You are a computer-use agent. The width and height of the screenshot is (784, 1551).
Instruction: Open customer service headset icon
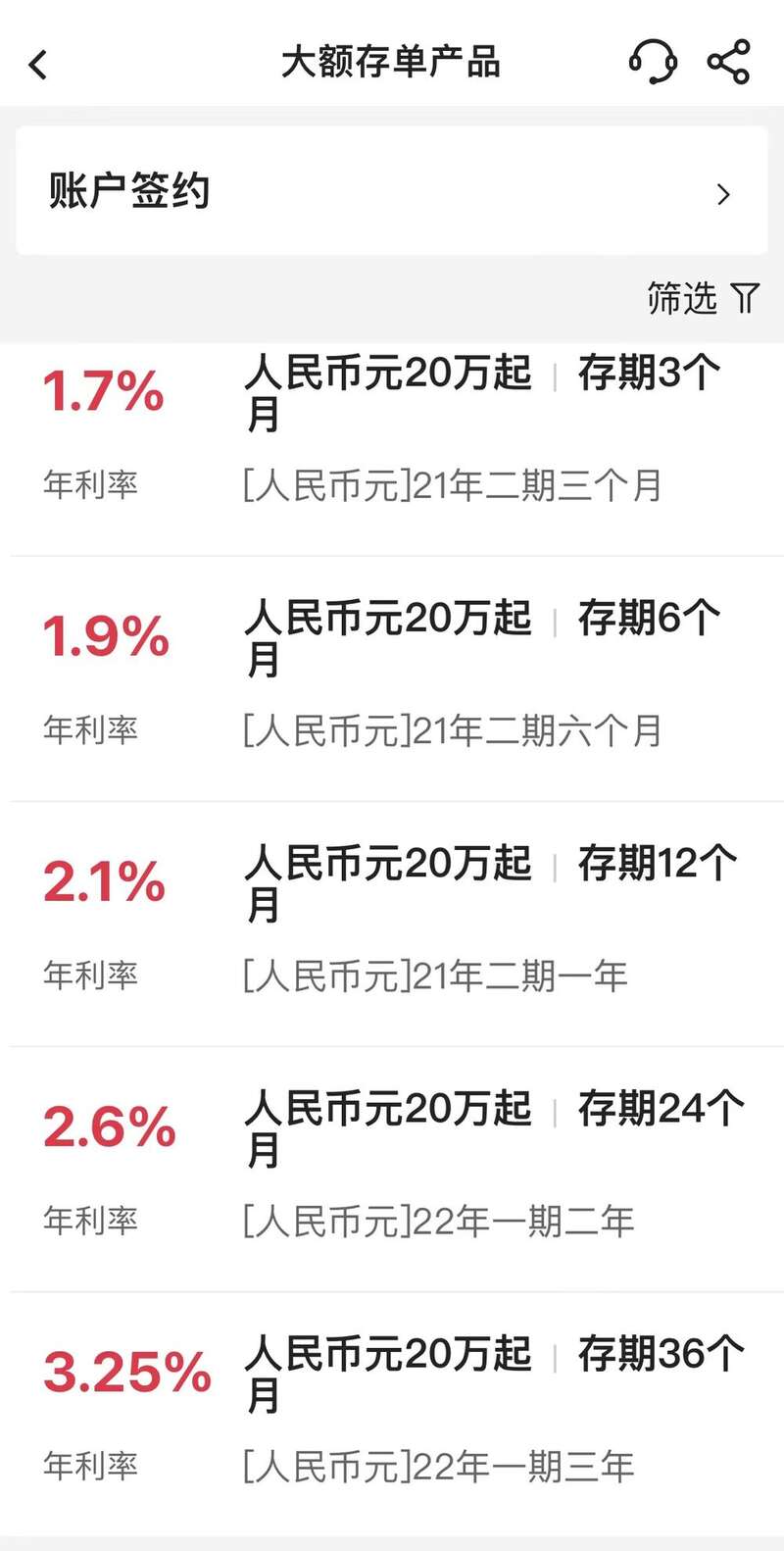click(x=653, y=63)
